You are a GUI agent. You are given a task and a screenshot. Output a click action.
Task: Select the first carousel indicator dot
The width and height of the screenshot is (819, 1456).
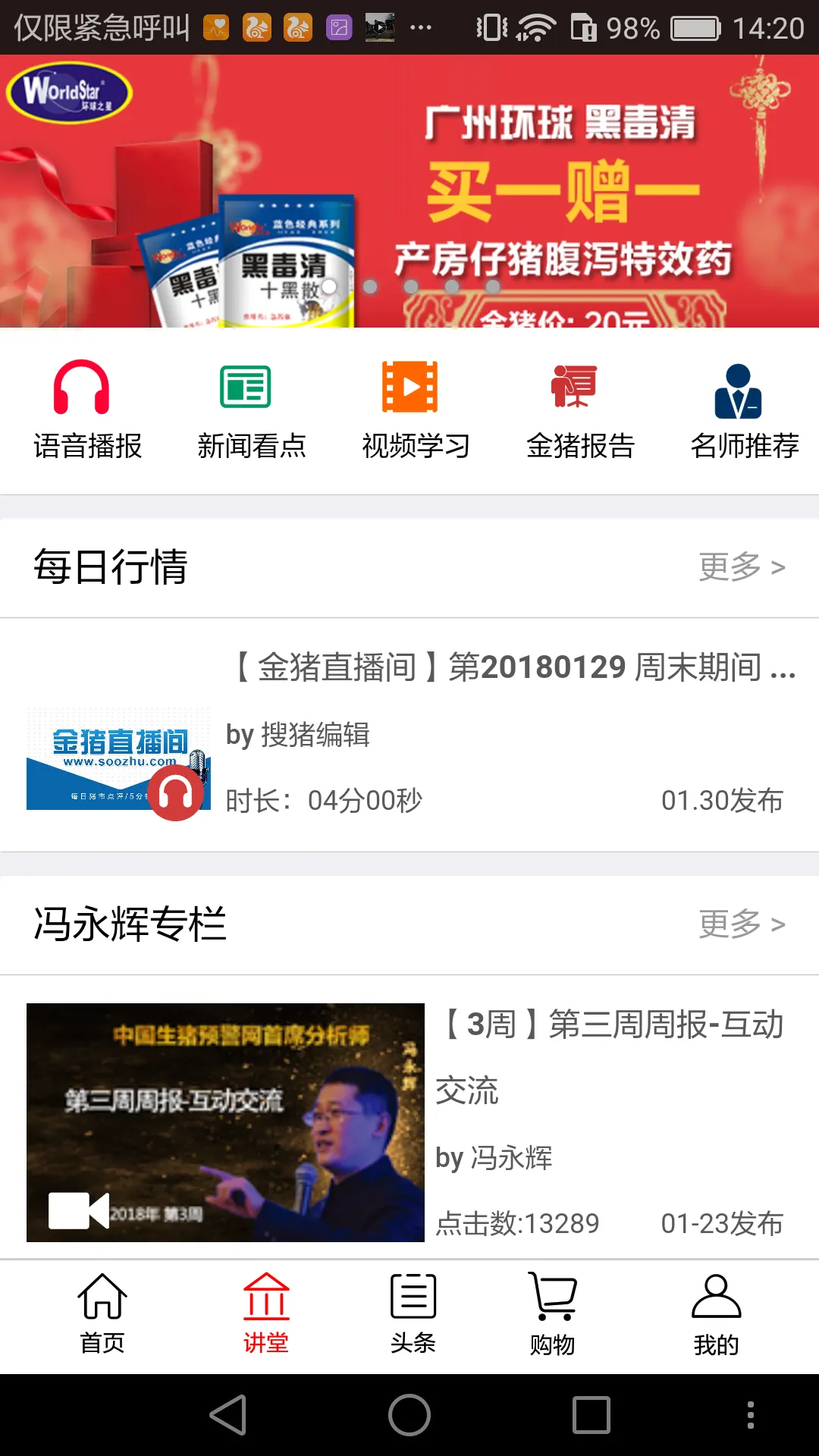[x=329, y=287]
